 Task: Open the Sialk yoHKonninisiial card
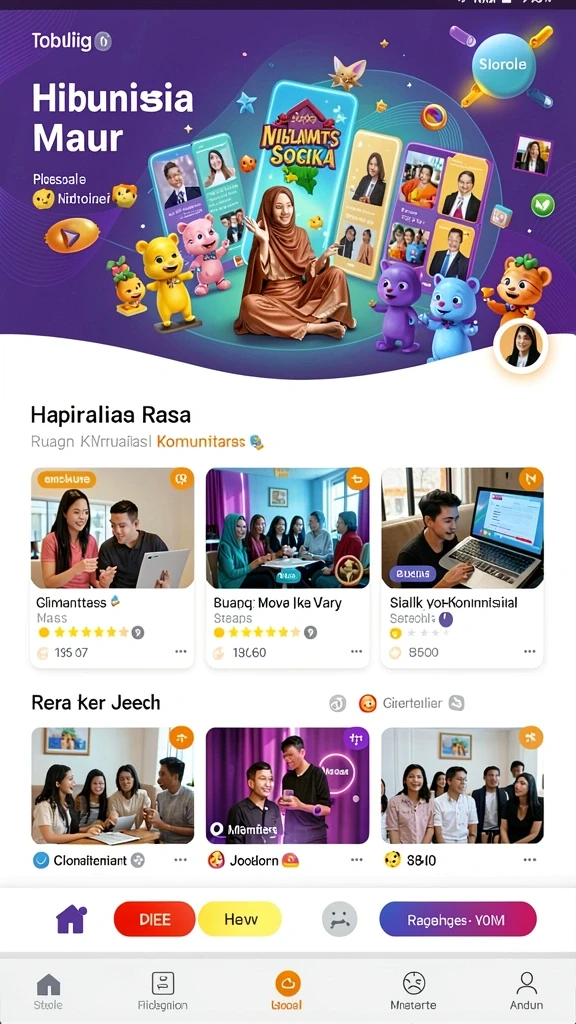[462, 568]
